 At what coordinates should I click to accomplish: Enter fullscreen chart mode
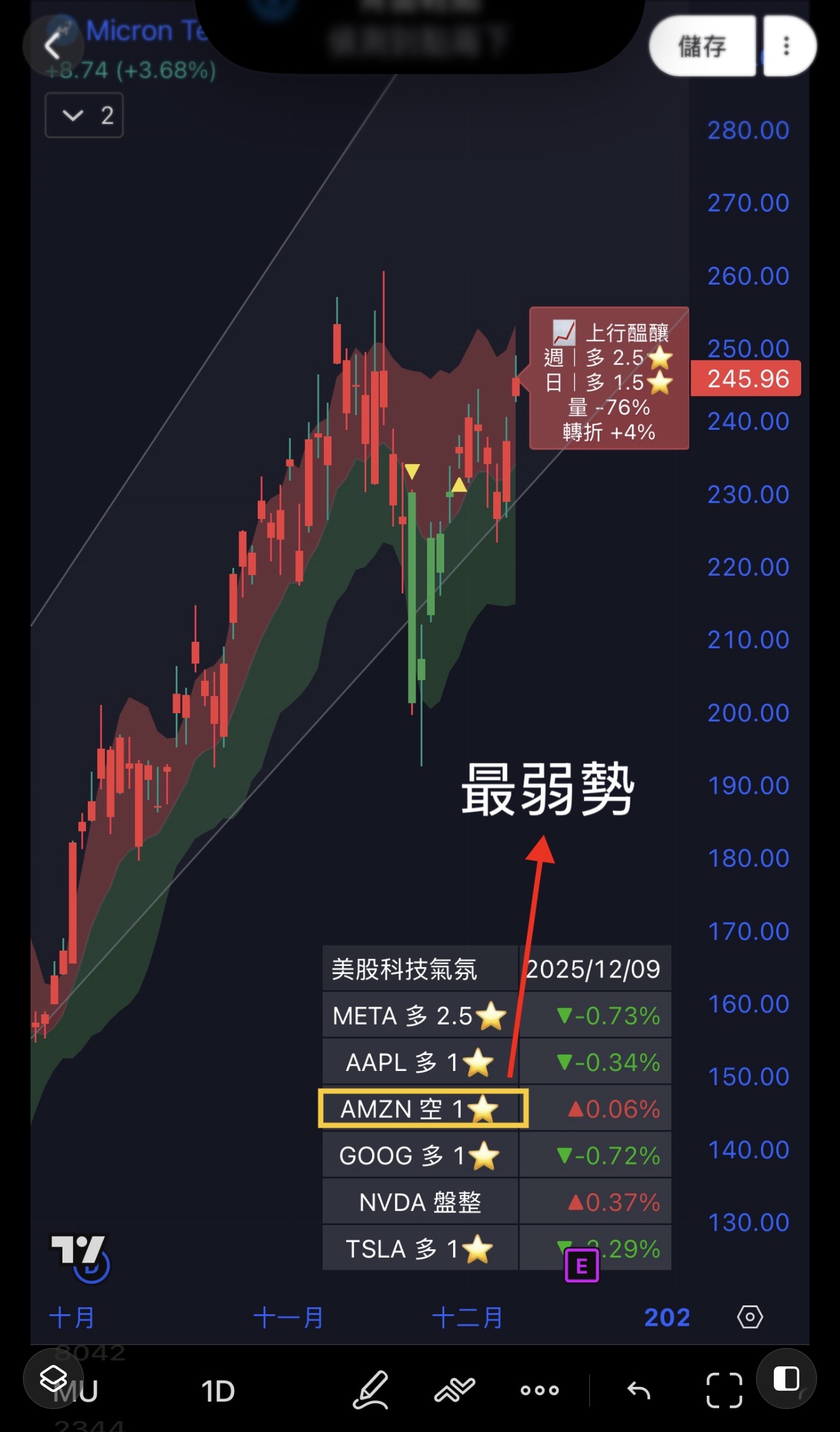[x=724, y=1390]
